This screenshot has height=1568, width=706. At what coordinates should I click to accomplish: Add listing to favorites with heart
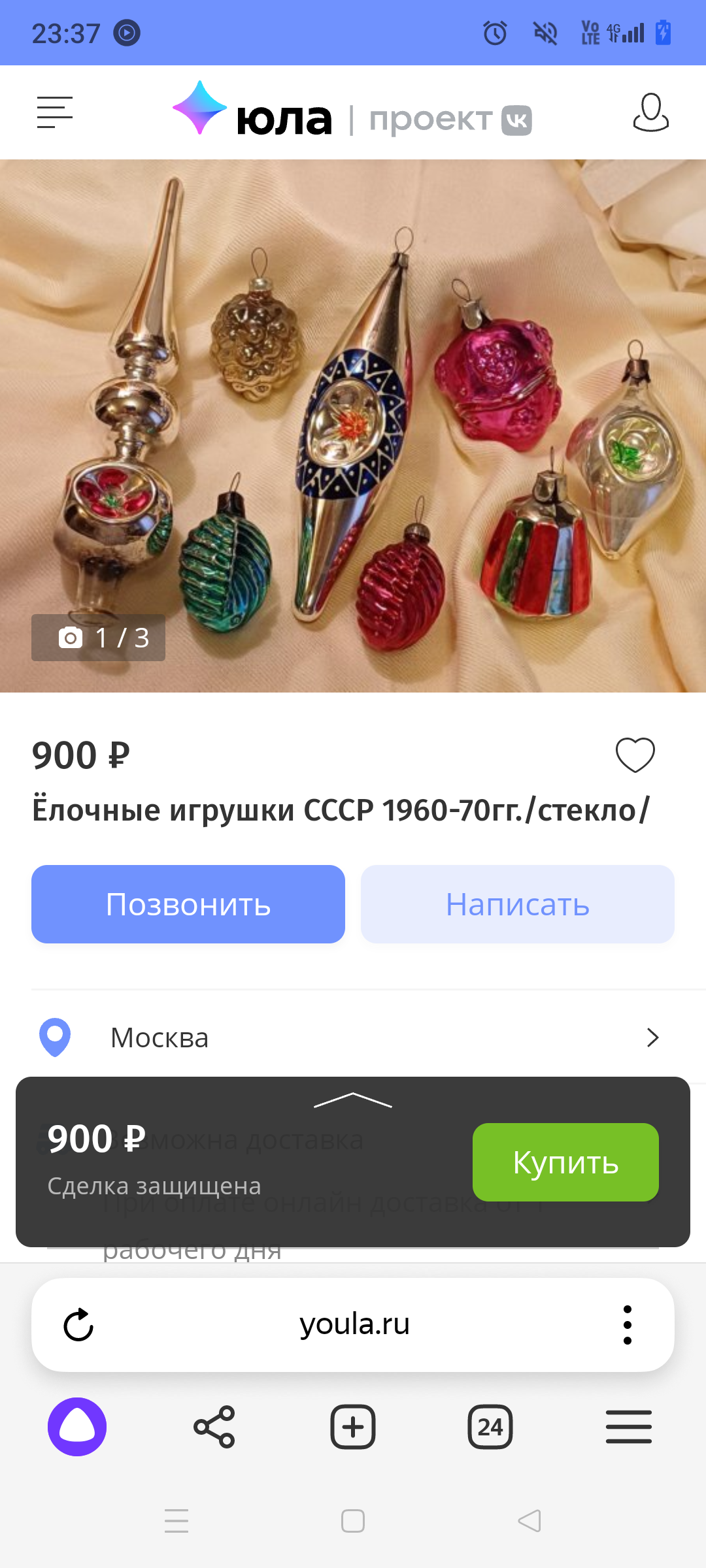(635, 755)
